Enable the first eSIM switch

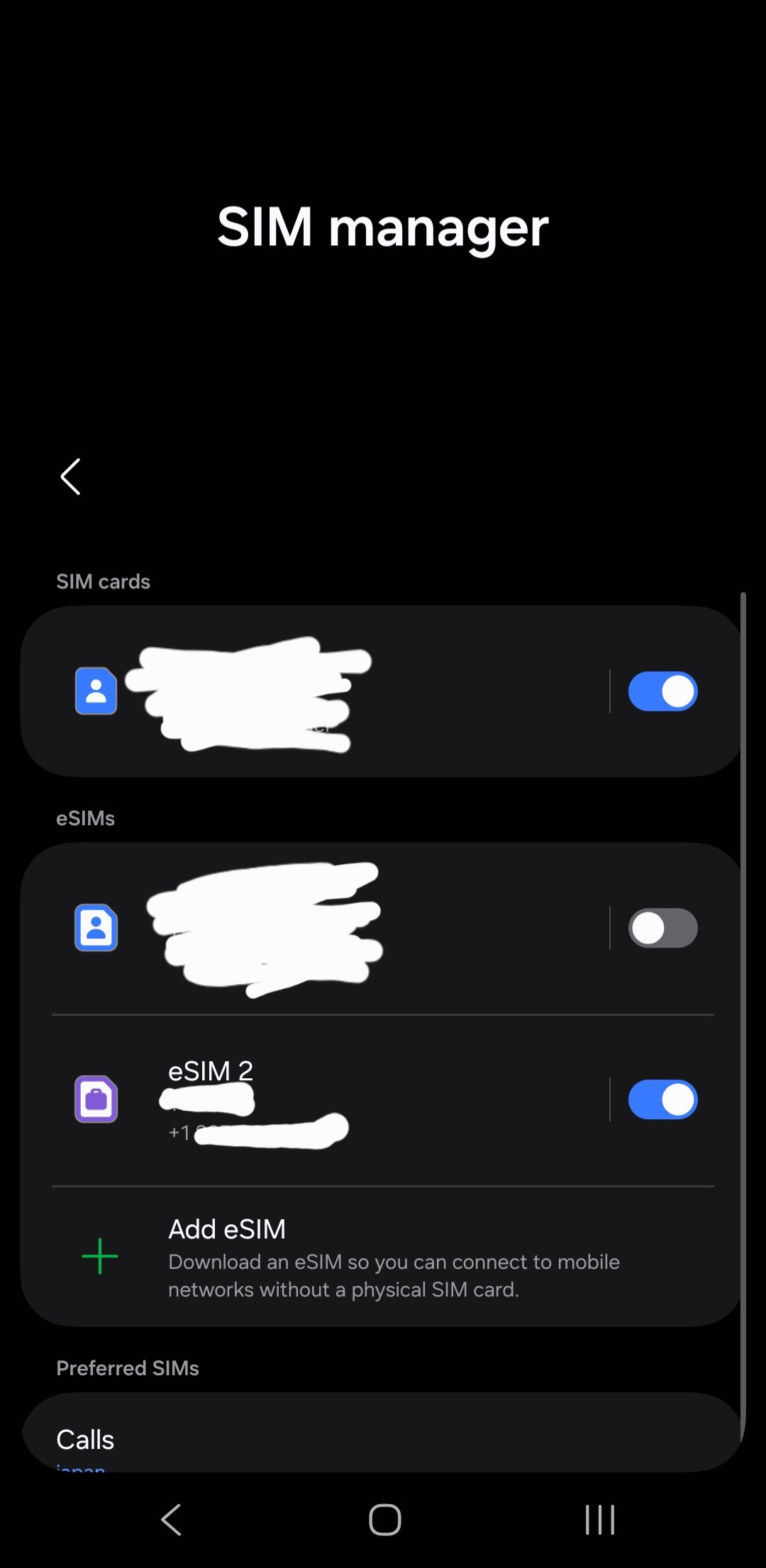pyautogui.click(x=662, y=928)
